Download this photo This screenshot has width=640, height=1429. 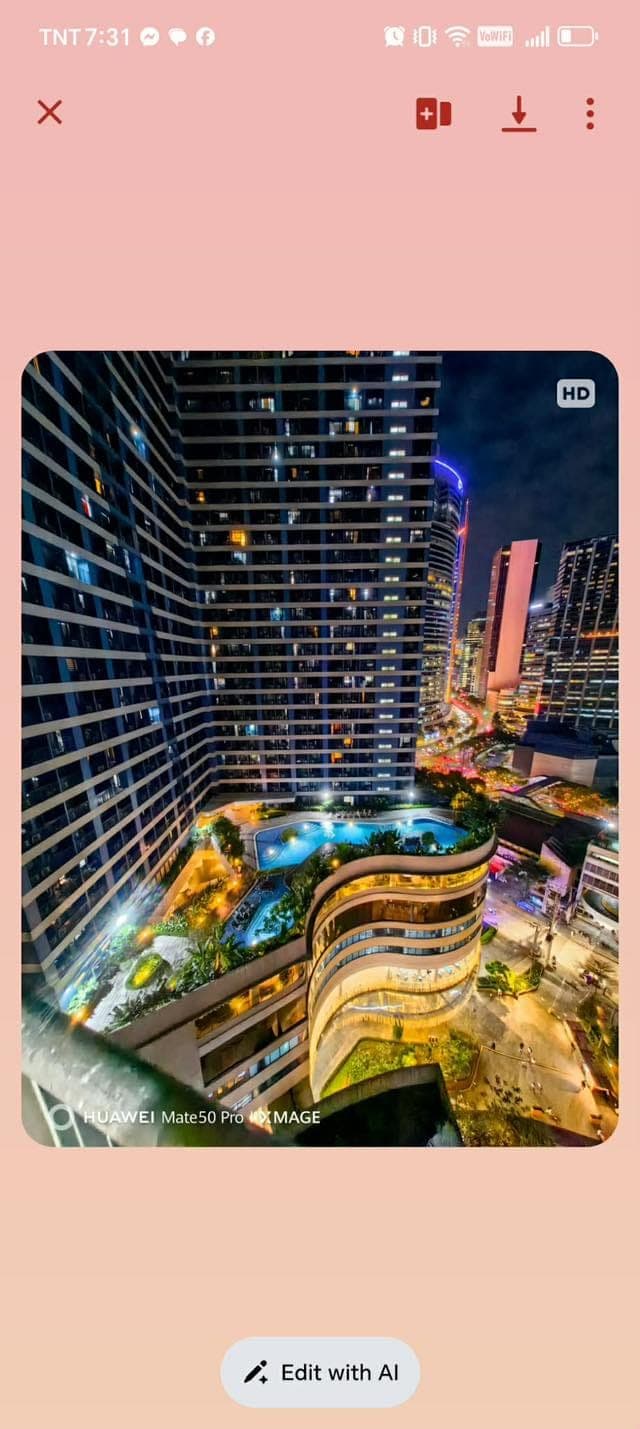point(518,114)
